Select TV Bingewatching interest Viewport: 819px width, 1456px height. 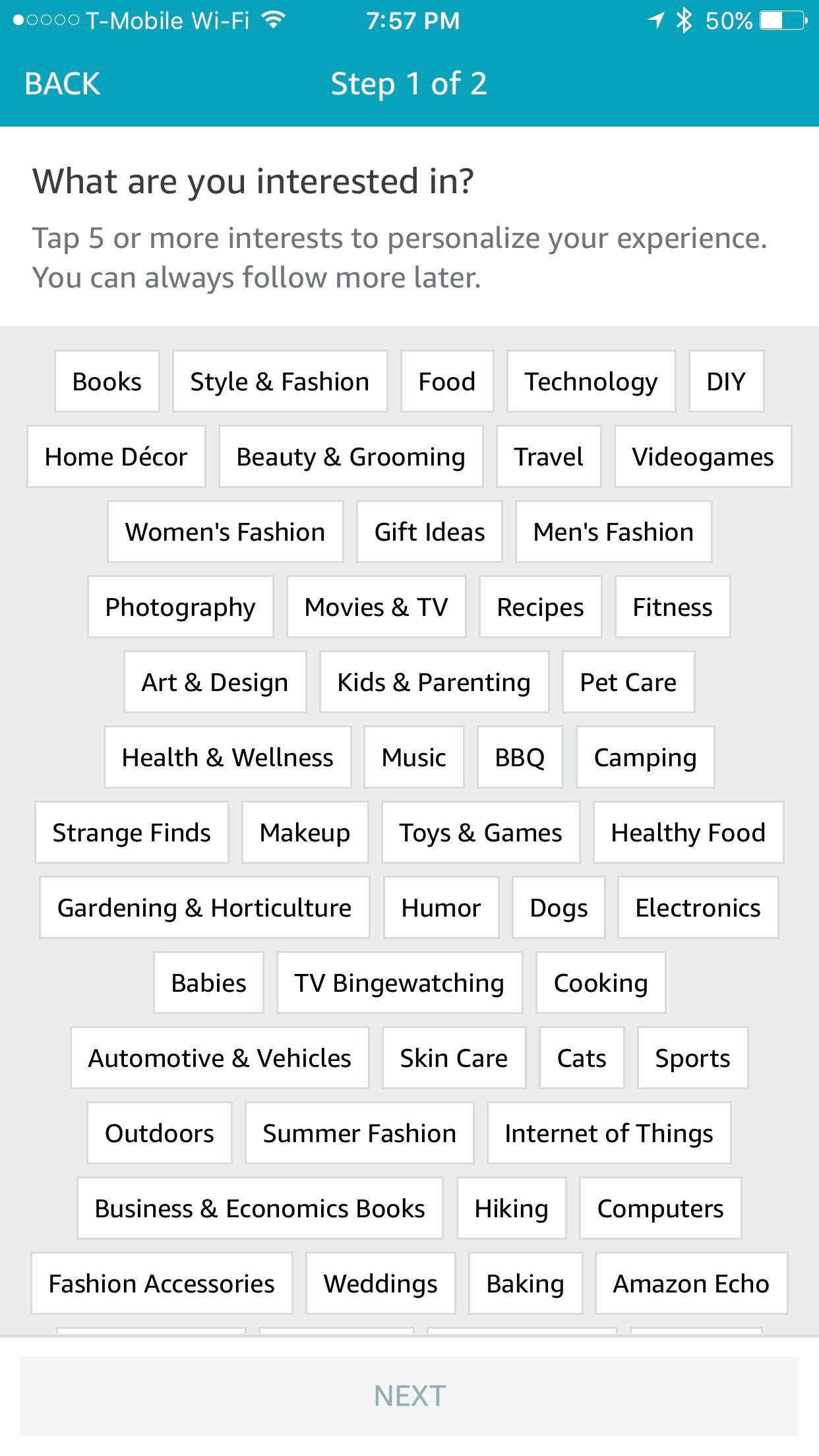click(399, 983)
